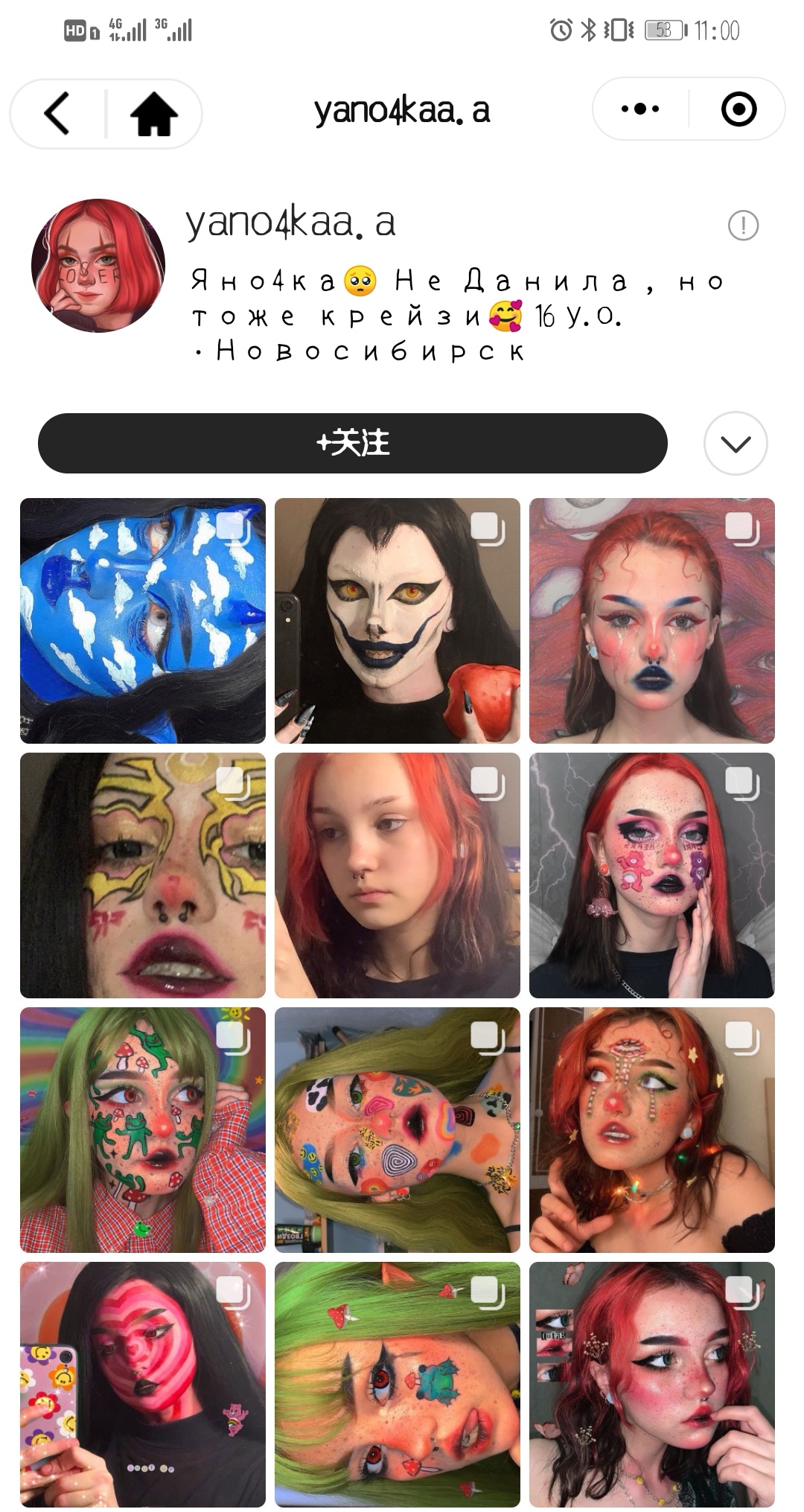Open the yellow flame eye makeup close-up post

pyautogui.click(x=143, y=875)
